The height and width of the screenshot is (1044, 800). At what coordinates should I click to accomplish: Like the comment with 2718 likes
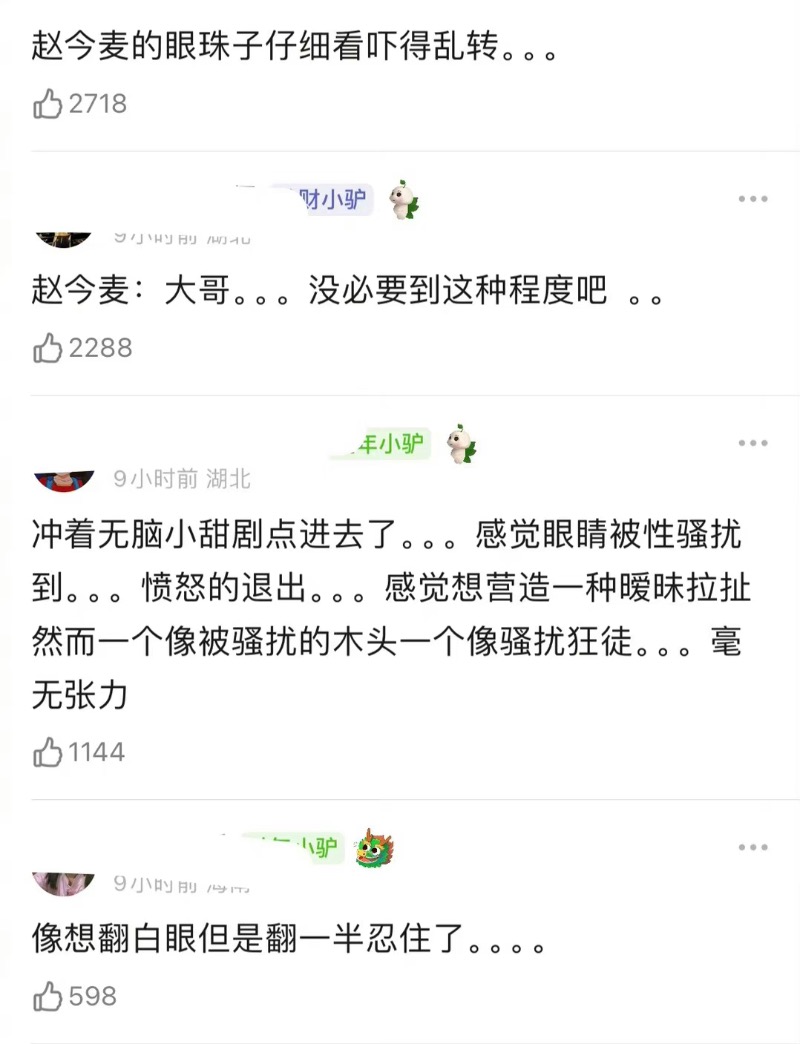pos(48,103)
